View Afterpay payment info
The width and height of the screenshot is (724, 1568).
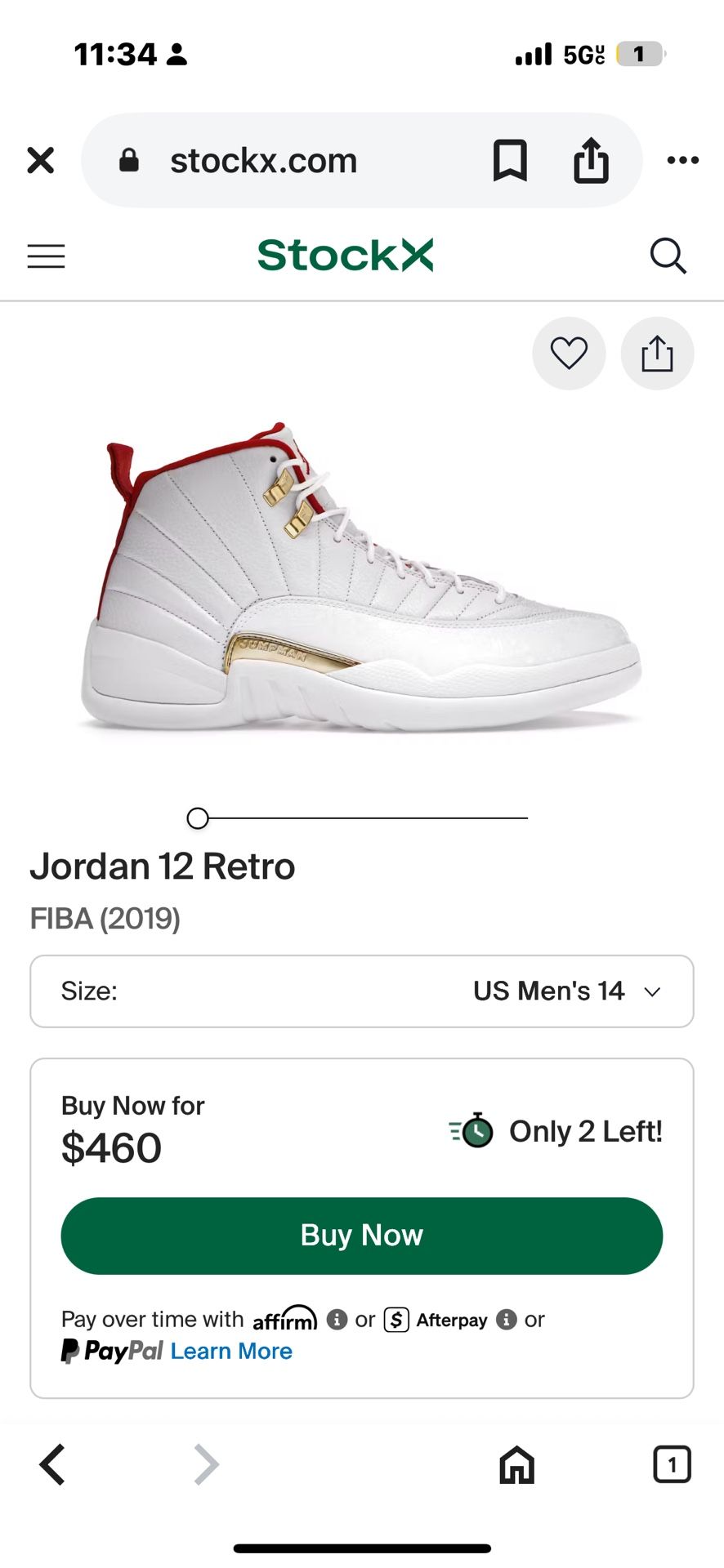point(507,1319)
